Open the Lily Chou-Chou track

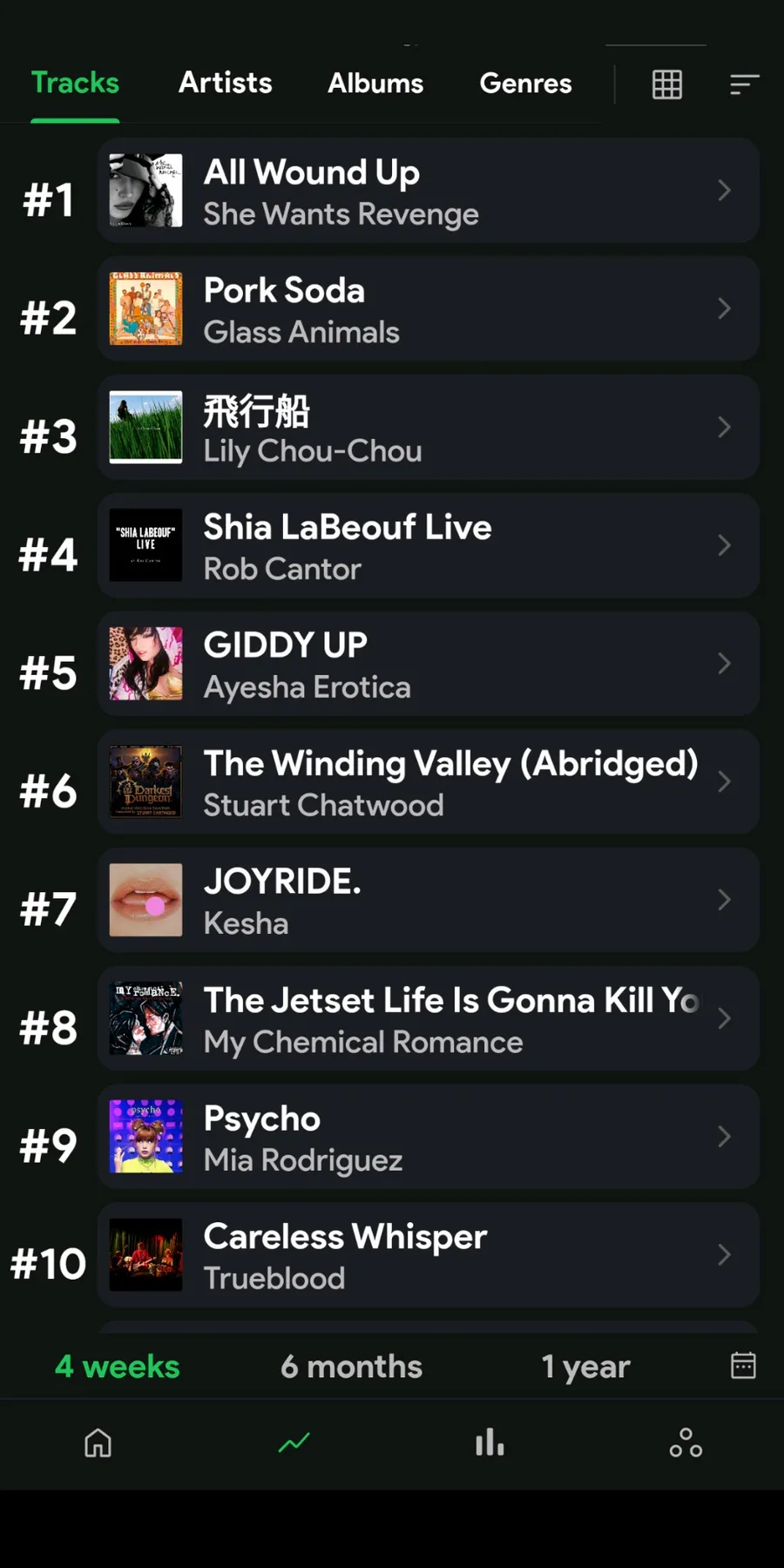coord(427,428)
